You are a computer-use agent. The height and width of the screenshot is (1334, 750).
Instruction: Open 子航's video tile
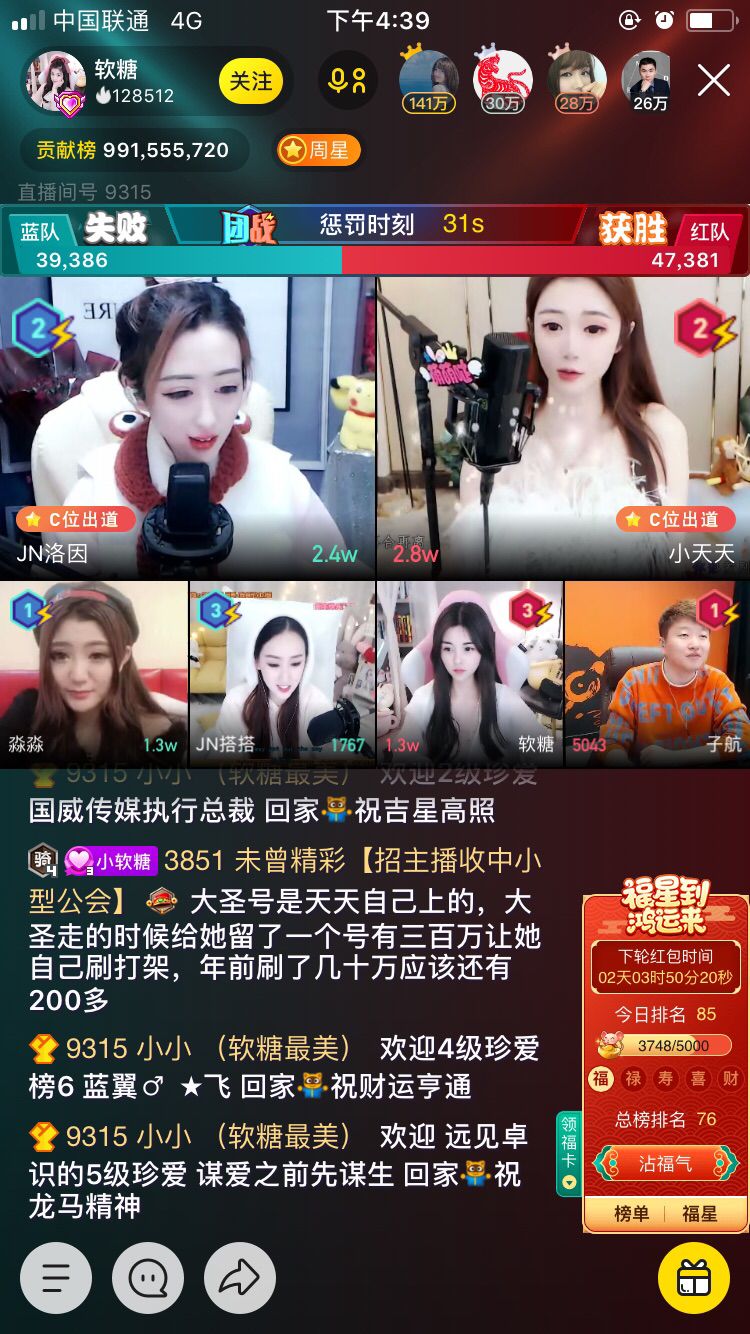(657, 673)
